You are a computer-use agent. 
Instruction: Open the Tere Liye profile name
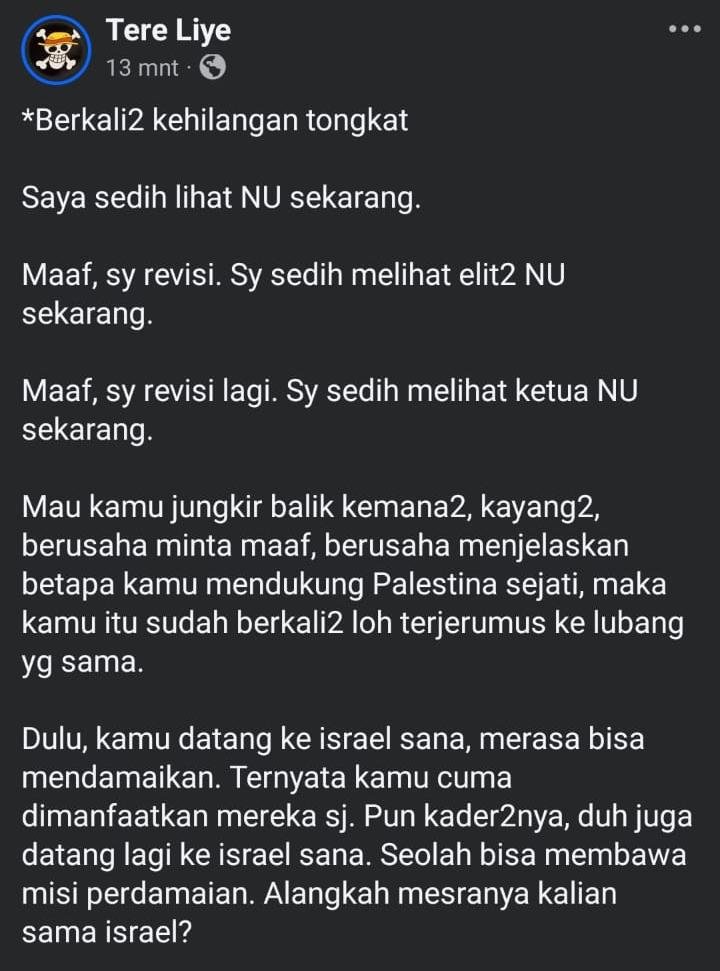click(168, 31)
